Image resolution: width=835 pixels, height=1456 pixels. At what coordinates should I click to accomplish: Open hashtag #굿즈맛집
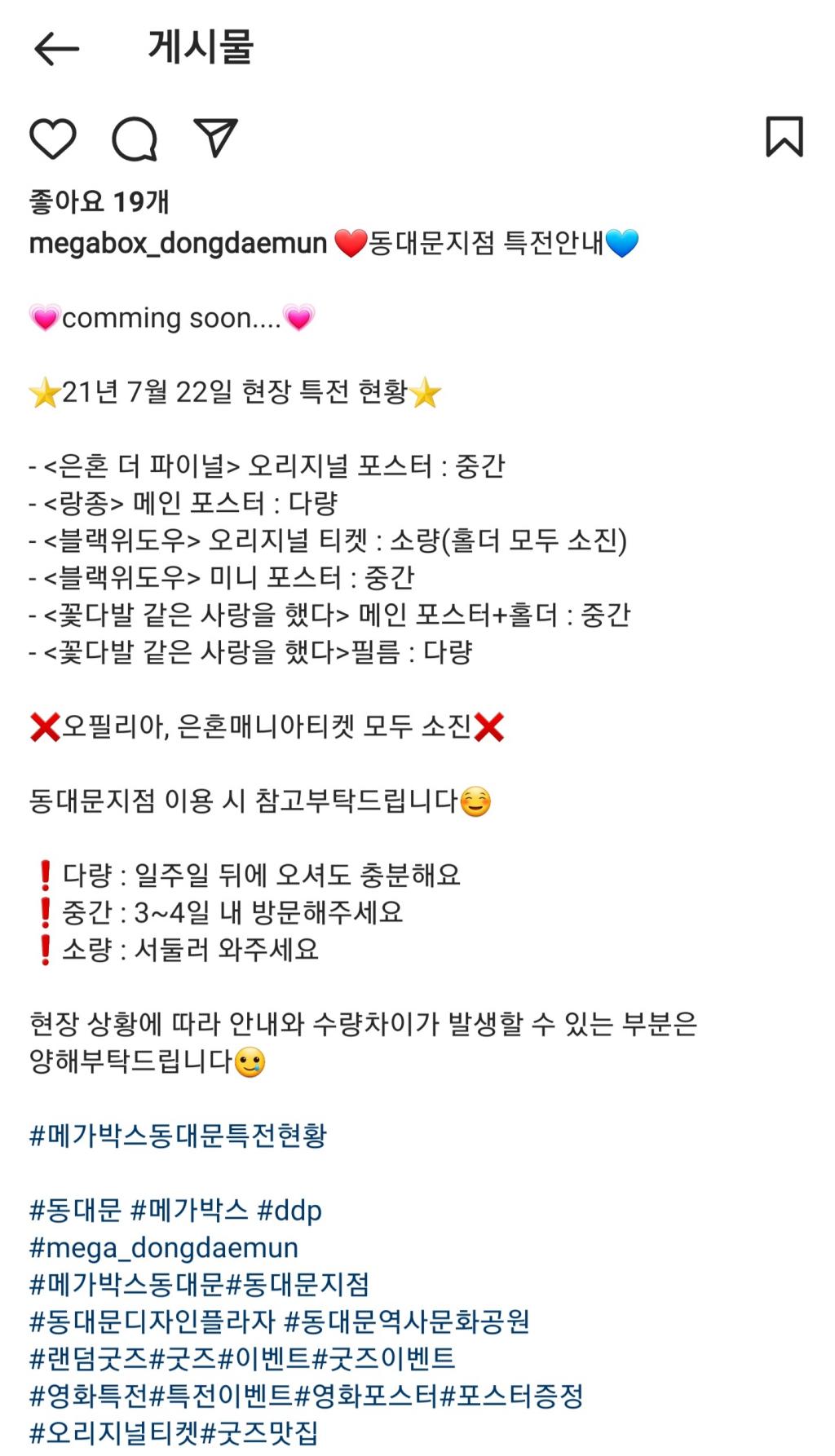(259, 1433)
